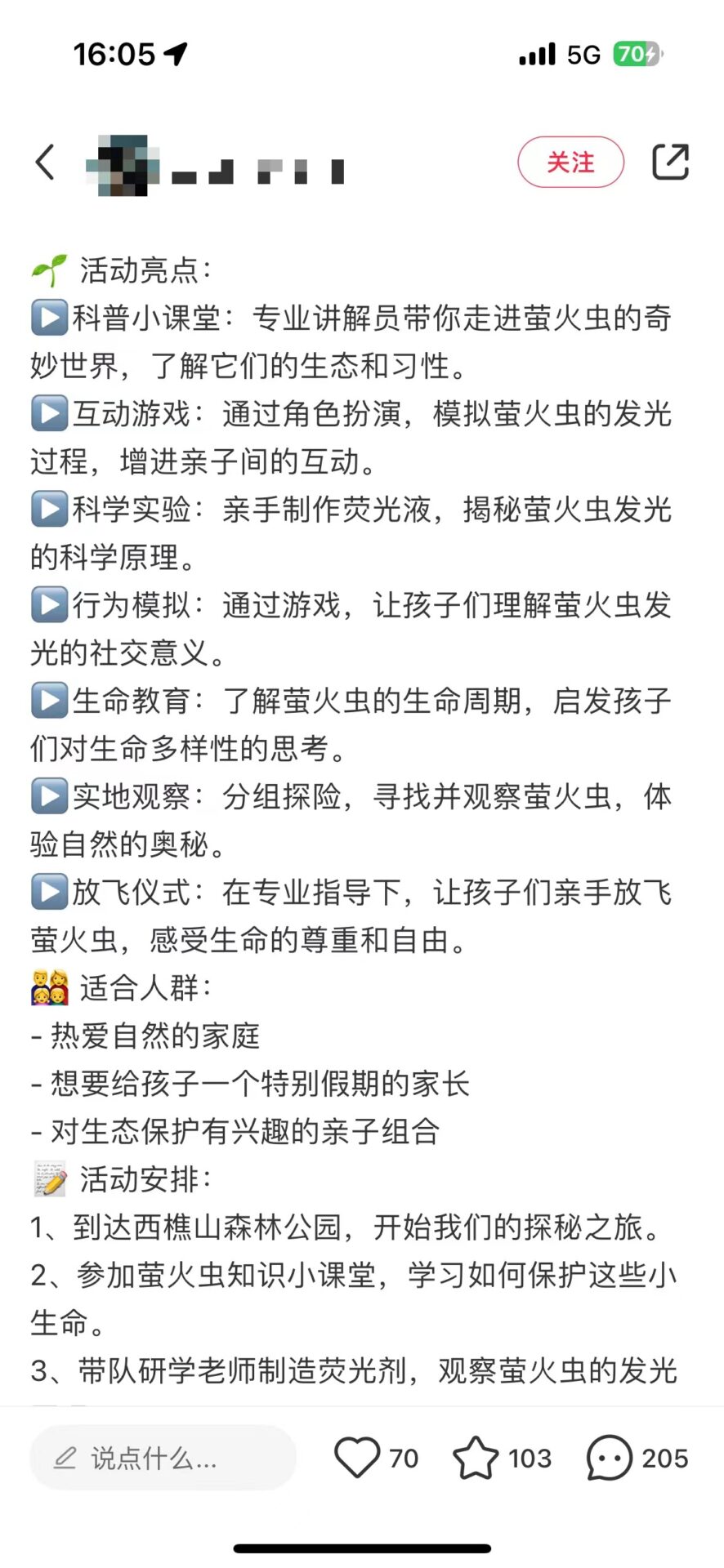Tap the back arrow to return
The image size is (724, 1568).
click(45, 162)
